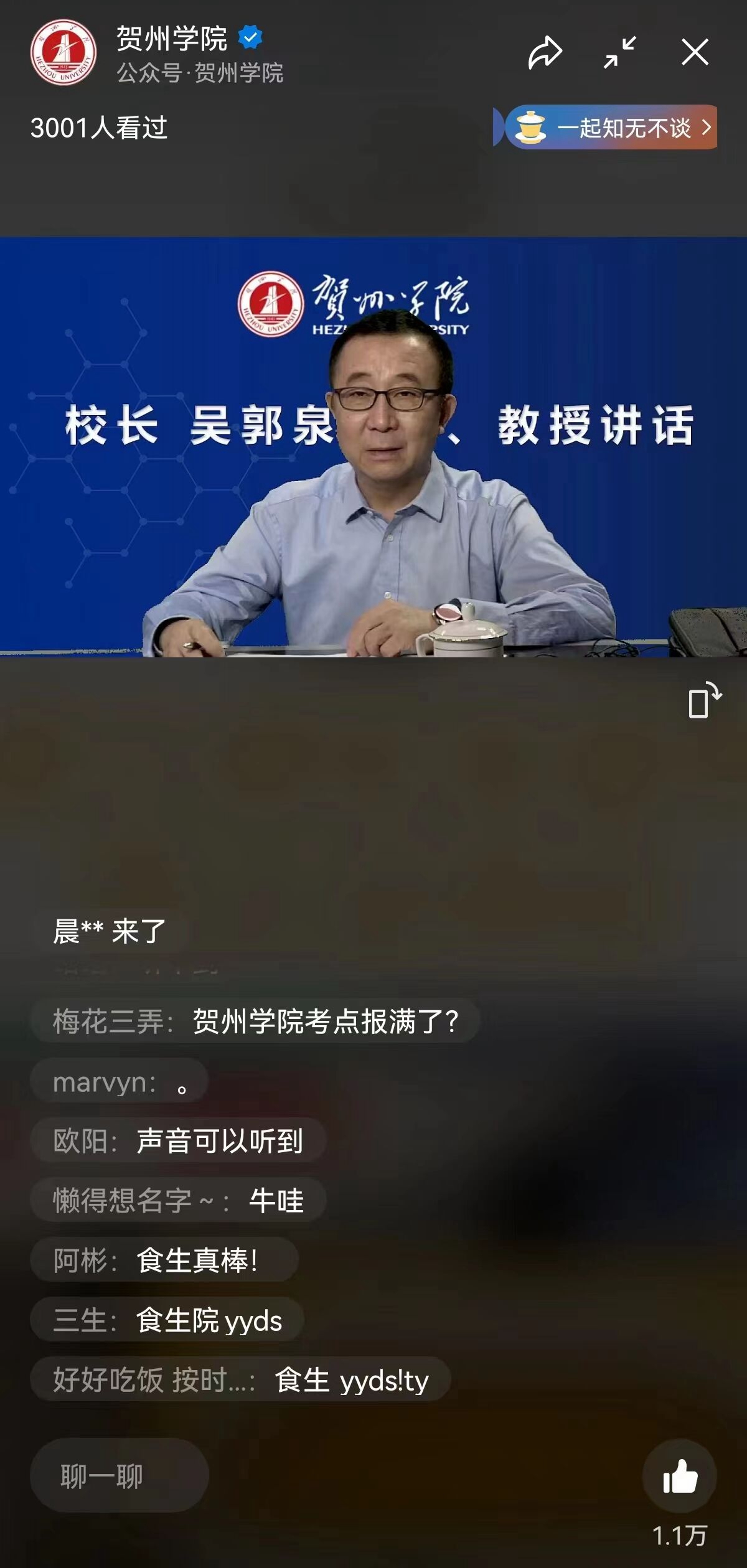The height and width of the screenshot is (1568, 747).
Task: Tap 聊一聊 to write a comment
Action: [119, 1475]
